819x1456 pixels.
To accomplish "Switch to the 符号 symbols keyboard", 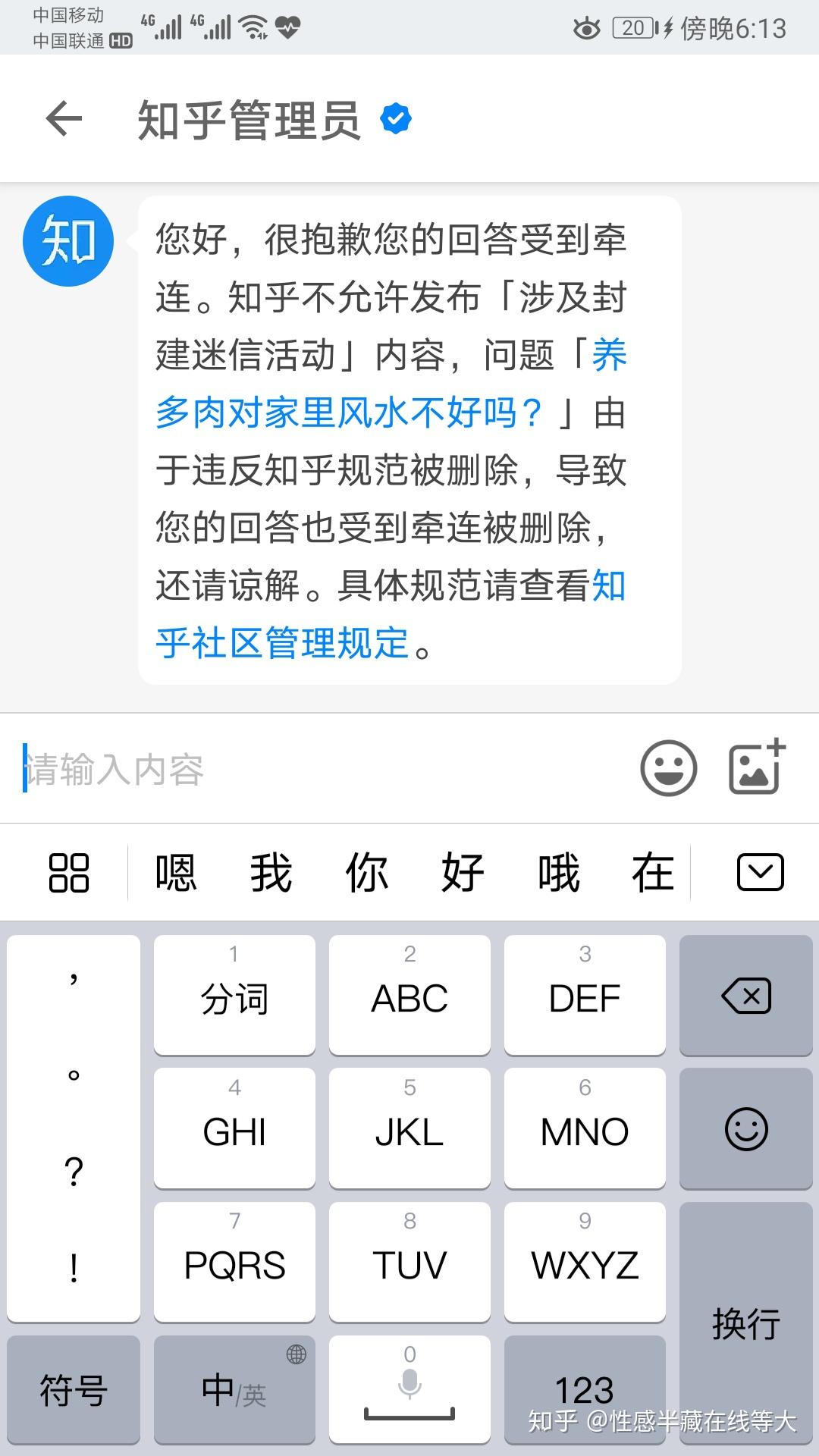I will (x=74, y=1390).
